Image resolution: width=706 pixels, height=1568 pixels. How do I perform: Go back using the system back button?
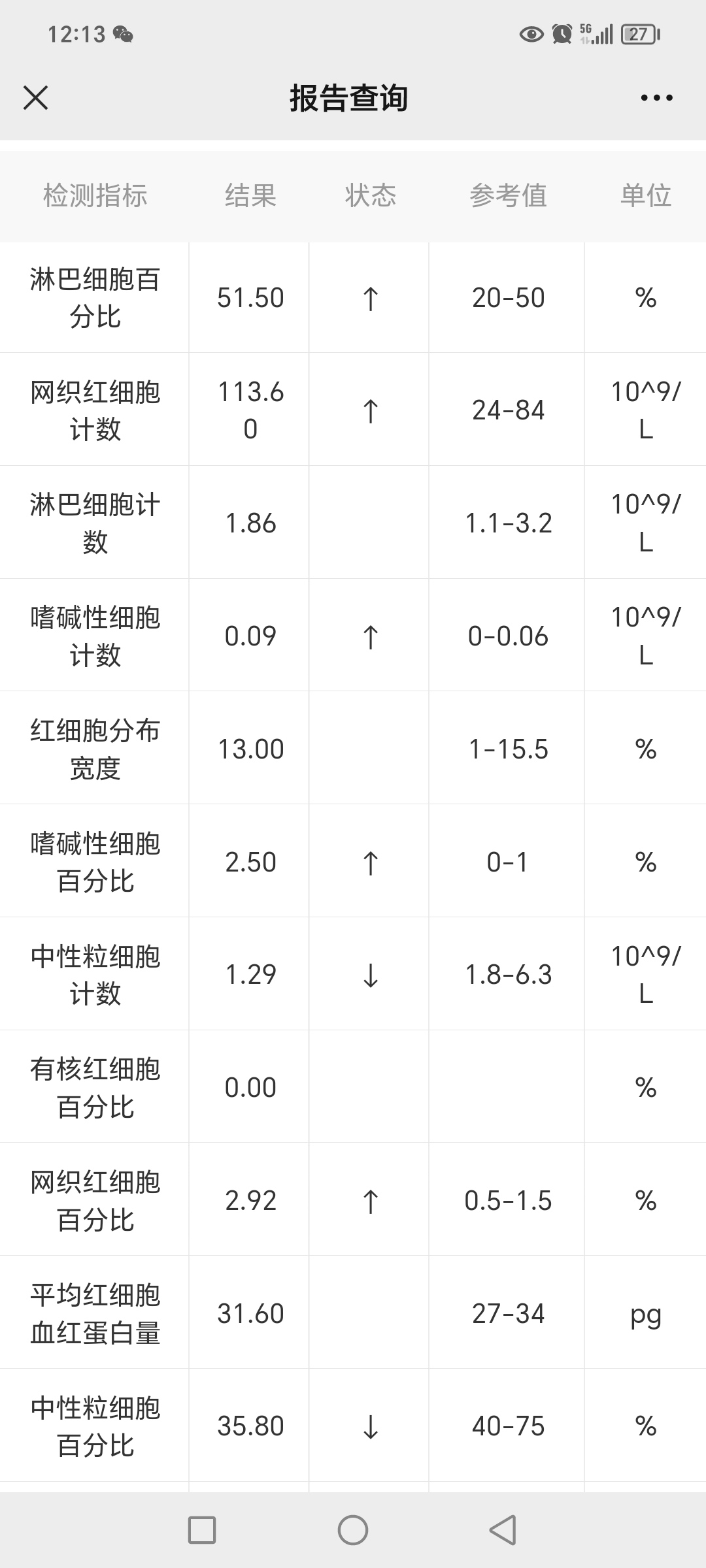(503, 1530)
